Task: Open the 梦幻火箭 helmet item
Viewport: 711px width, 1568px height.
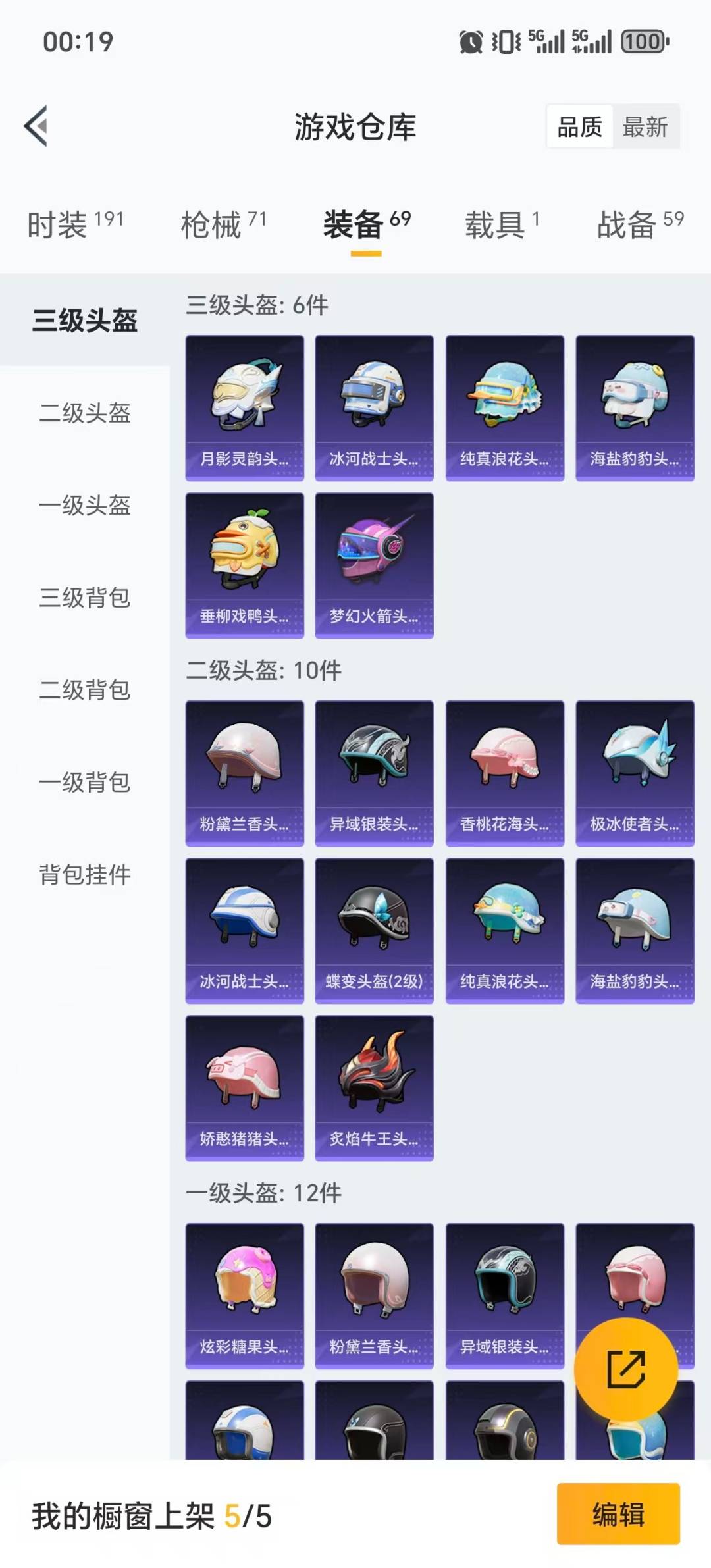Action: [374, 565]
